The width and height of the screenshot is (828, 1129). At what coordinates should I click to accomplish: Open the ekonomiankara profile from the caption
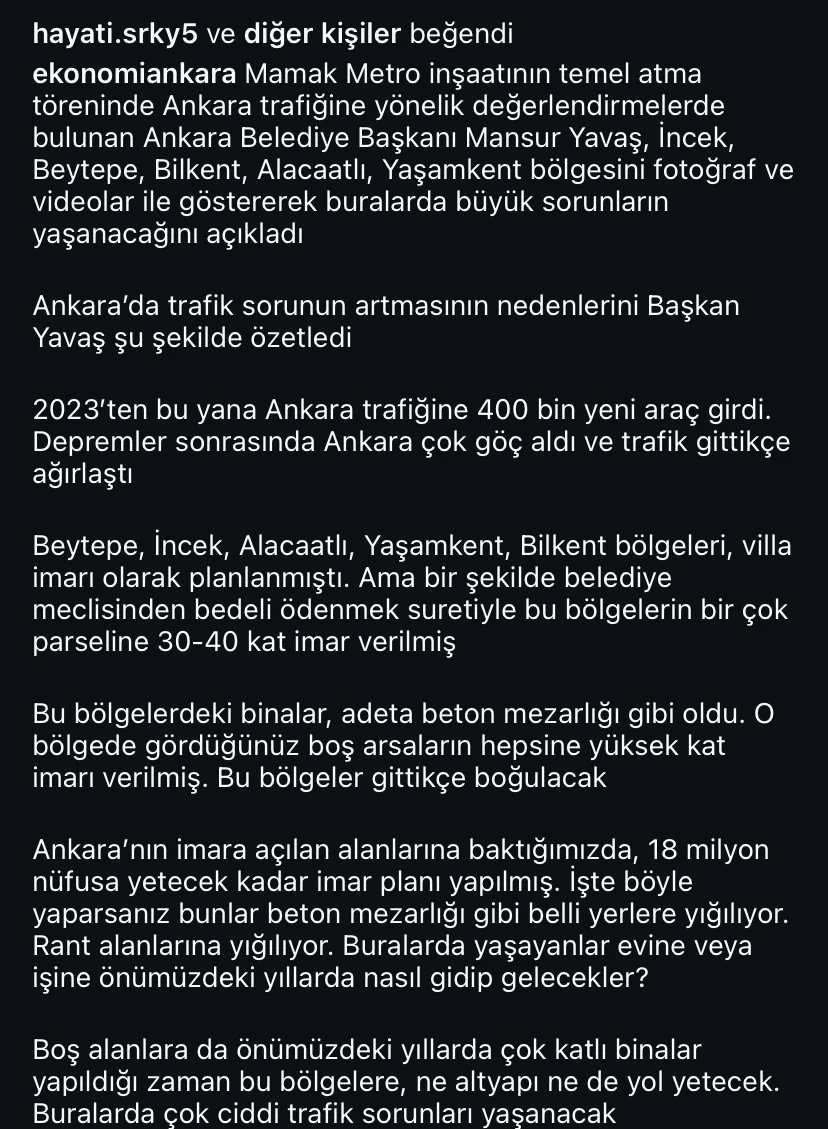[x=134, y=75]
